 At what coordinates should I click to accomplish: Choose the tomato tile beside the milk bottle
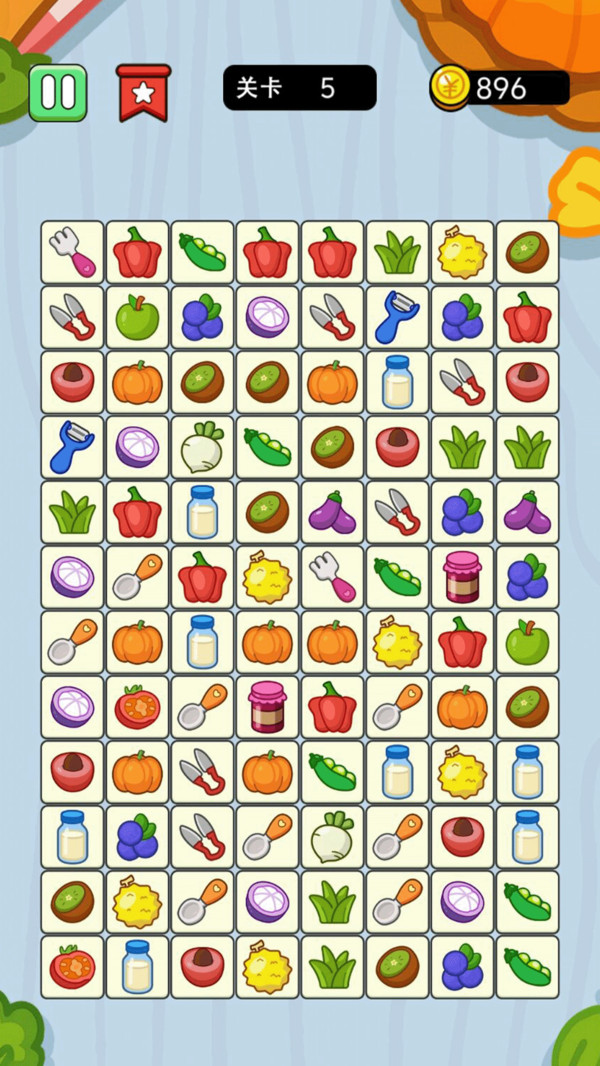[73, 967]
